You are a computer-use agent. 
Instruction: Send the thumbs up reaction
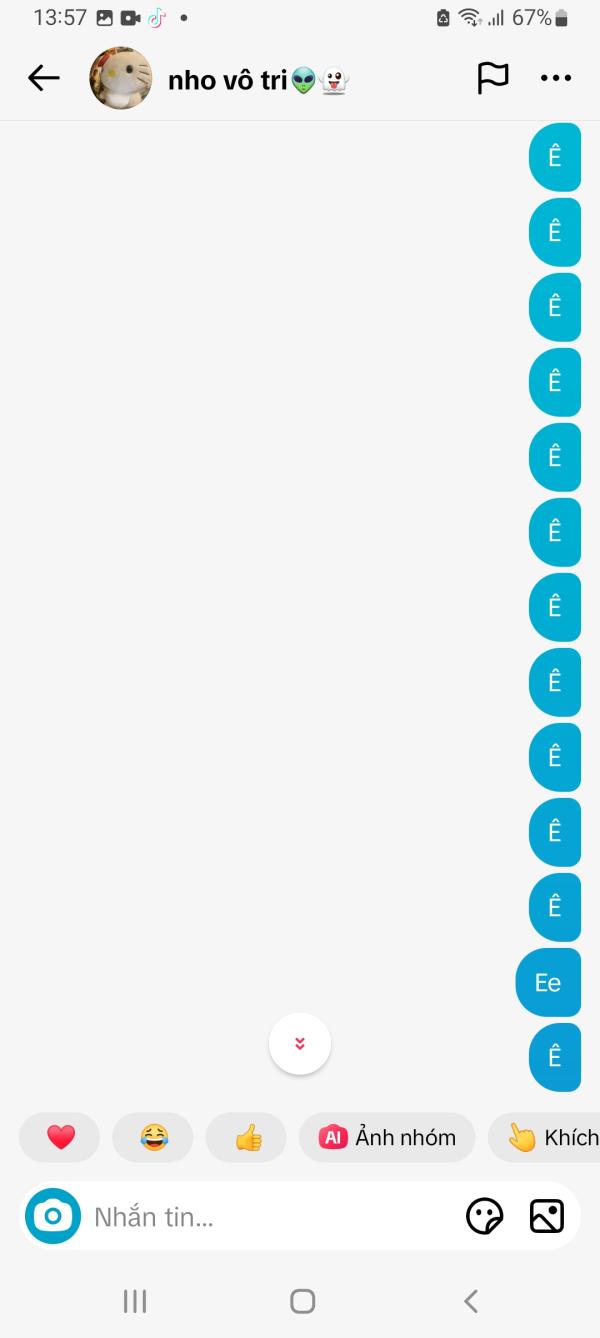pos(246,1137)
